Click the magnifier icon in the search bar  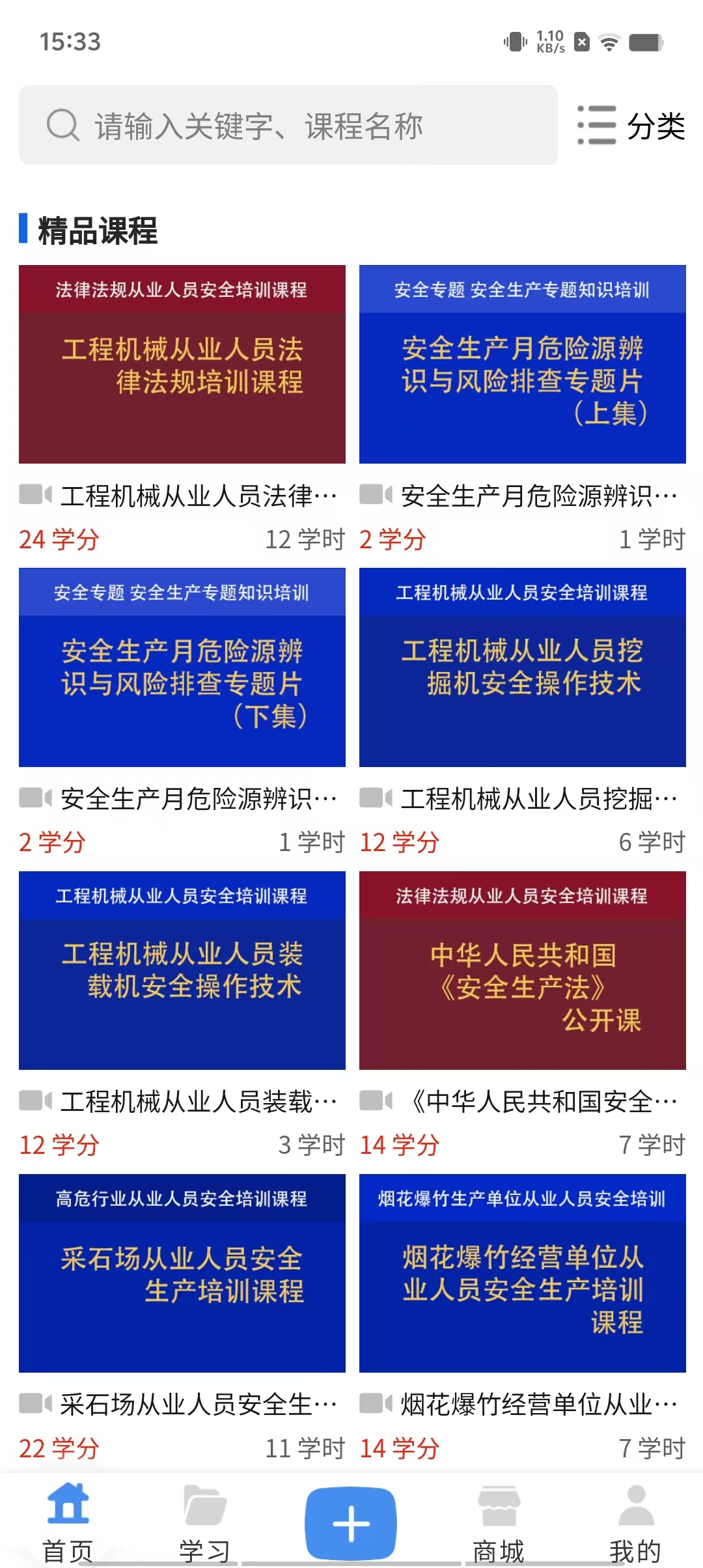(62, 125)
